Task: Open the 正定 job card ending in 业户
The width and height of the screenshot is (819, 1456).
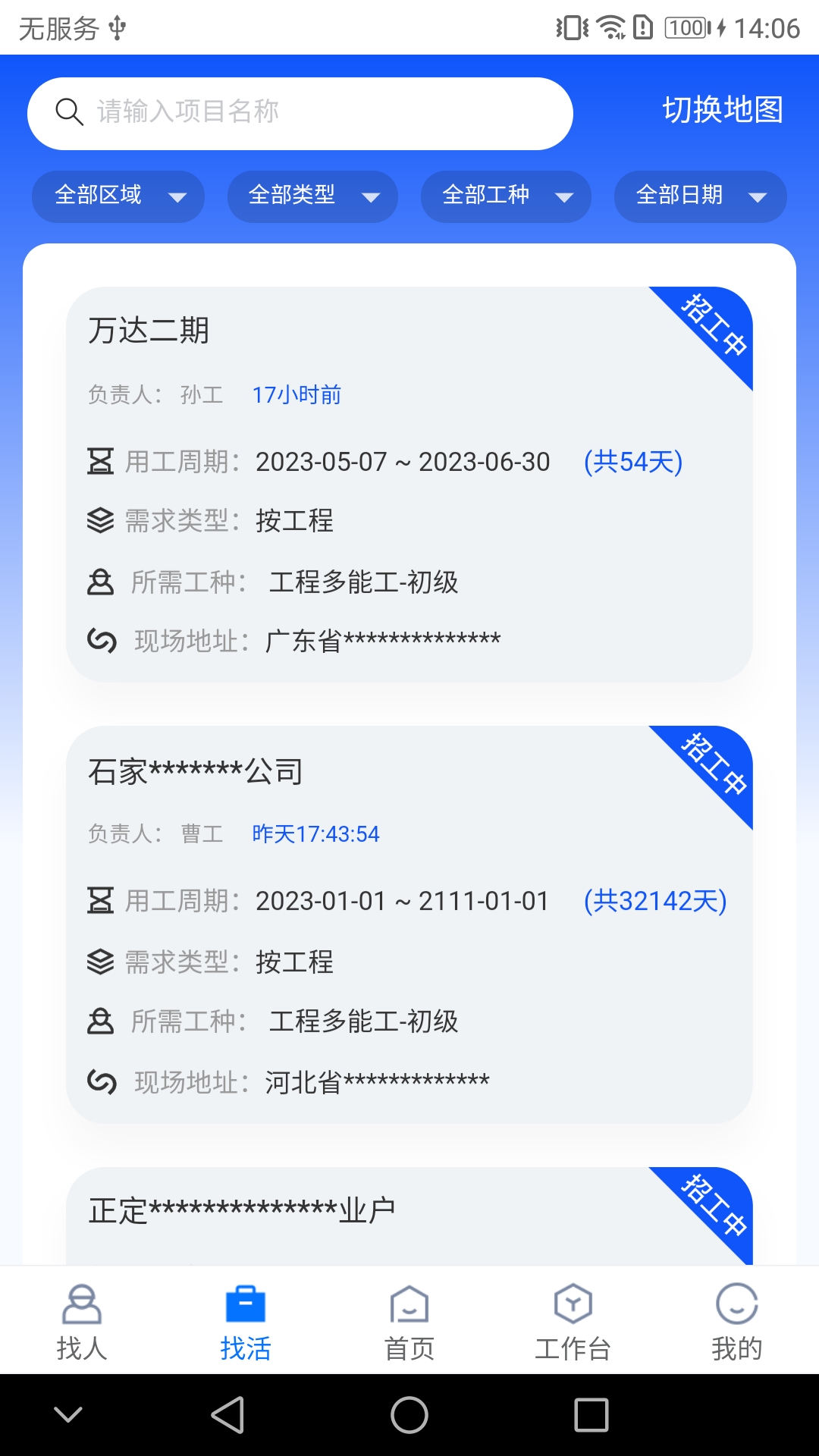Action: pyautogui.click(x=409, y=1216)
